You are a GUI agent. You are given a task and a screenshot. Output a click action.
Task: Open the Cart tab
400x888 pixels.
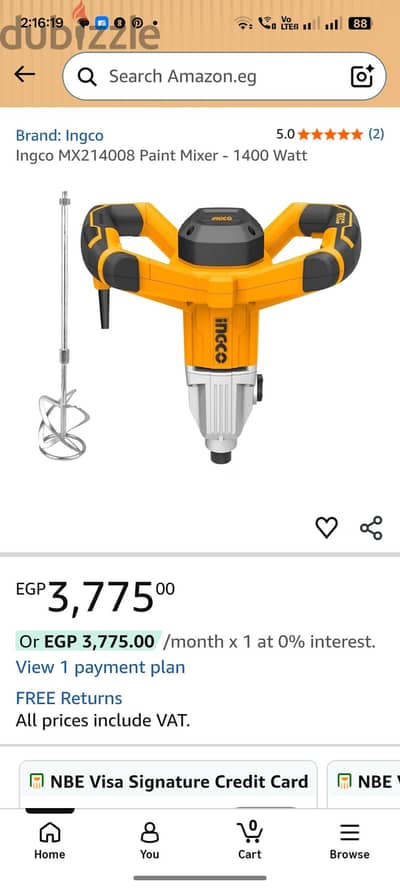[x=250, y=841]
